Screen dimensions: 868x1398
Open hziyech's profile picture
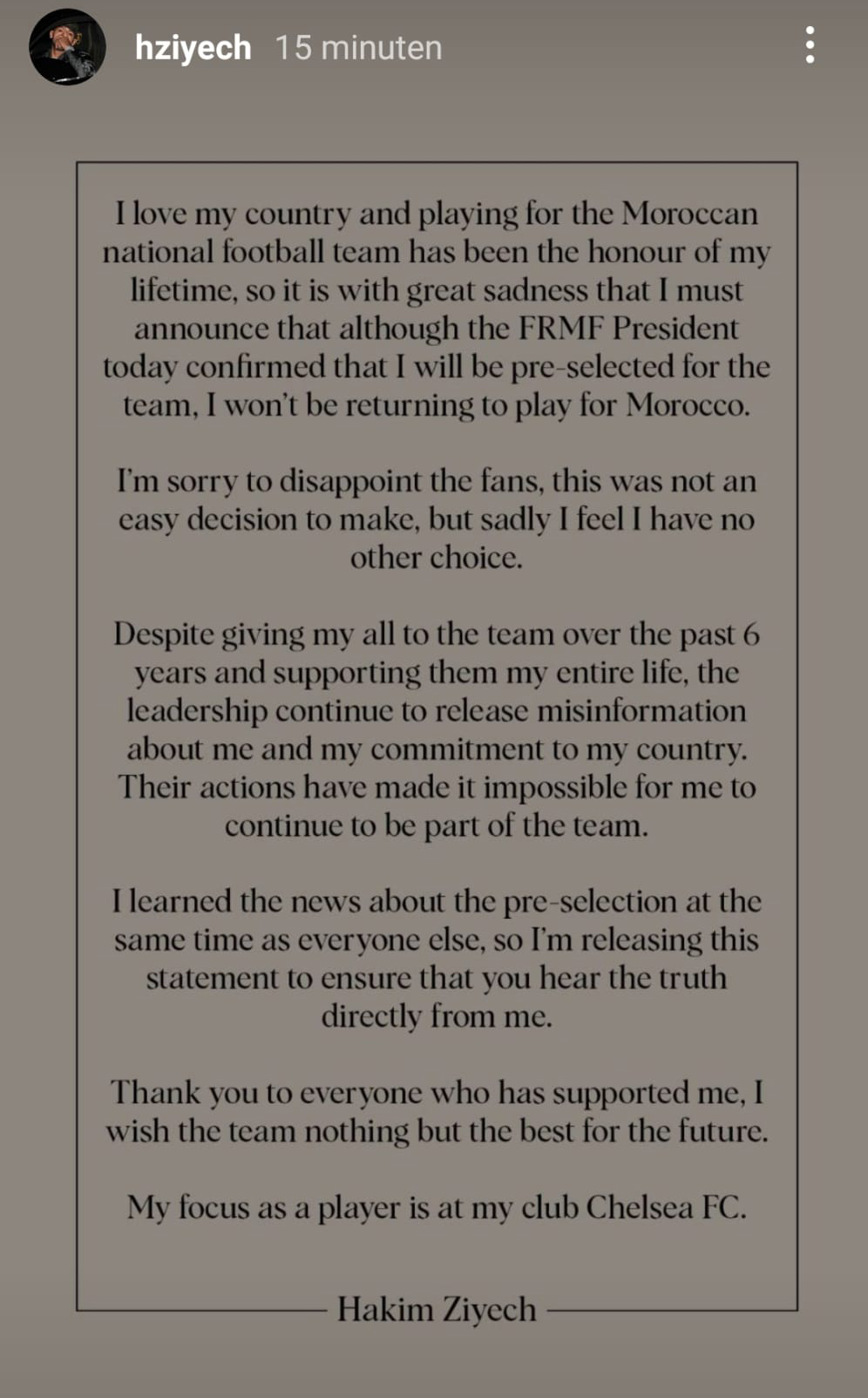67,47
